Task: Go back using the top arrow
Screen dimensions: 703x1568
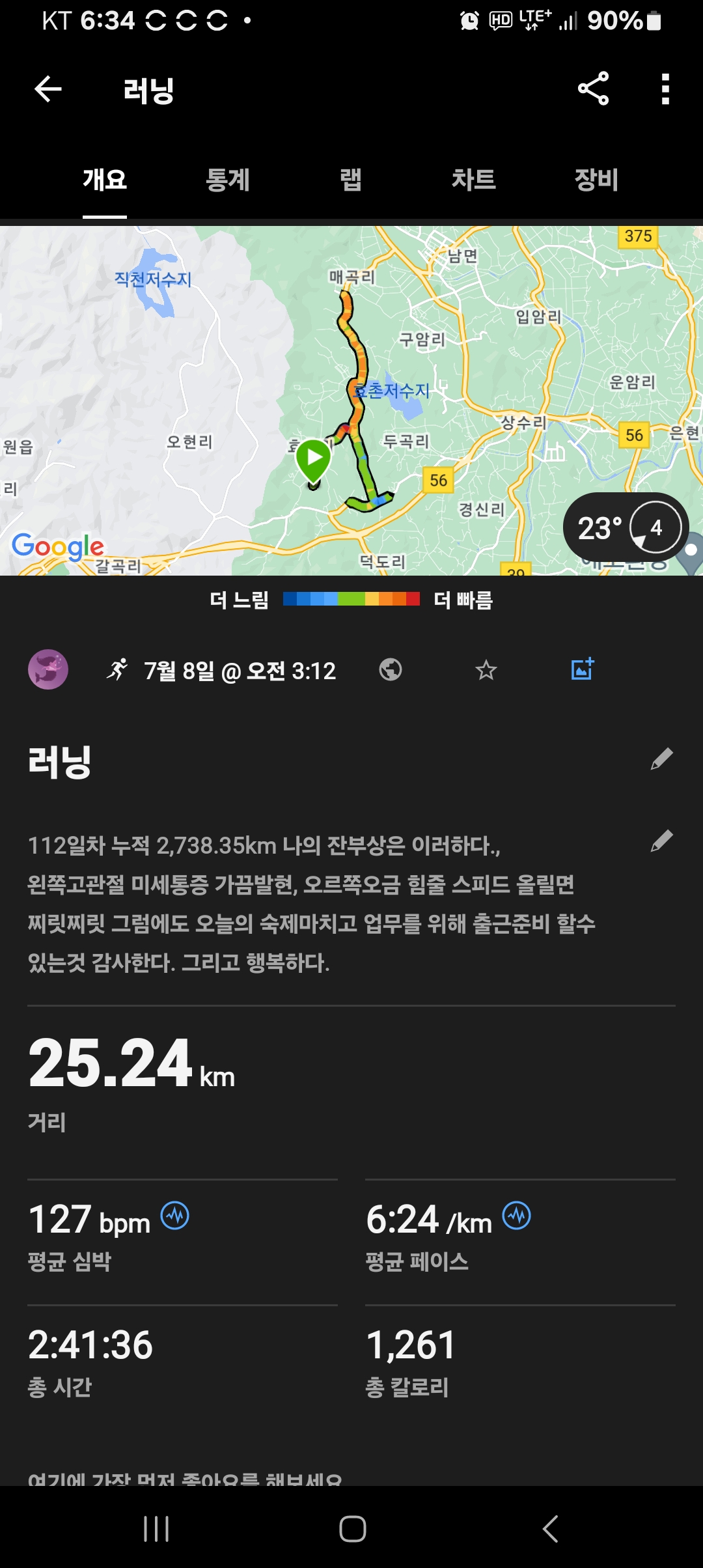Action: [48, 89]
